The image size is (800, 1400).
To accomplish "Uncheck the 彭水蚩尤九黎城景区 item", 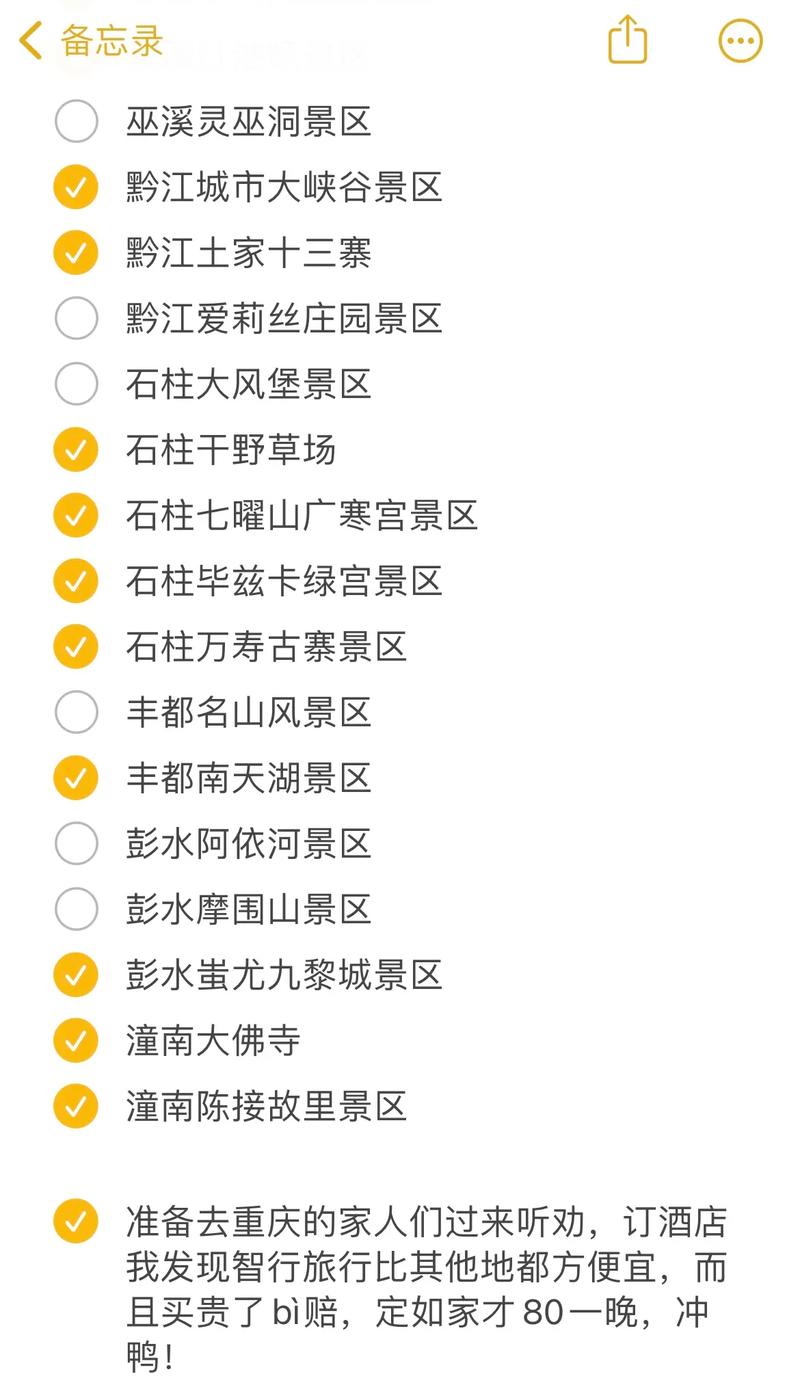I will tap(75, 976).
